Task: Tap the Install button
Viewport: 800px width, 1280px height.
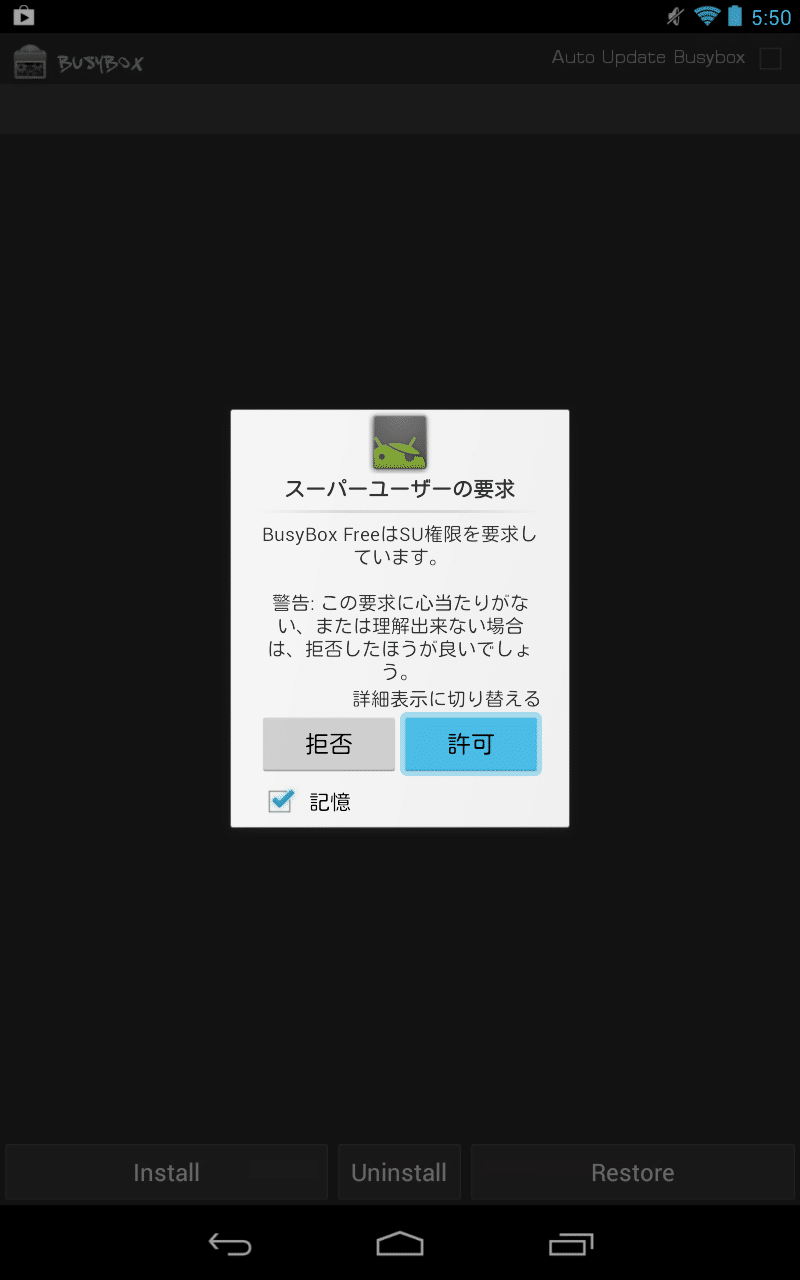Action: [x=167, y=1172]
